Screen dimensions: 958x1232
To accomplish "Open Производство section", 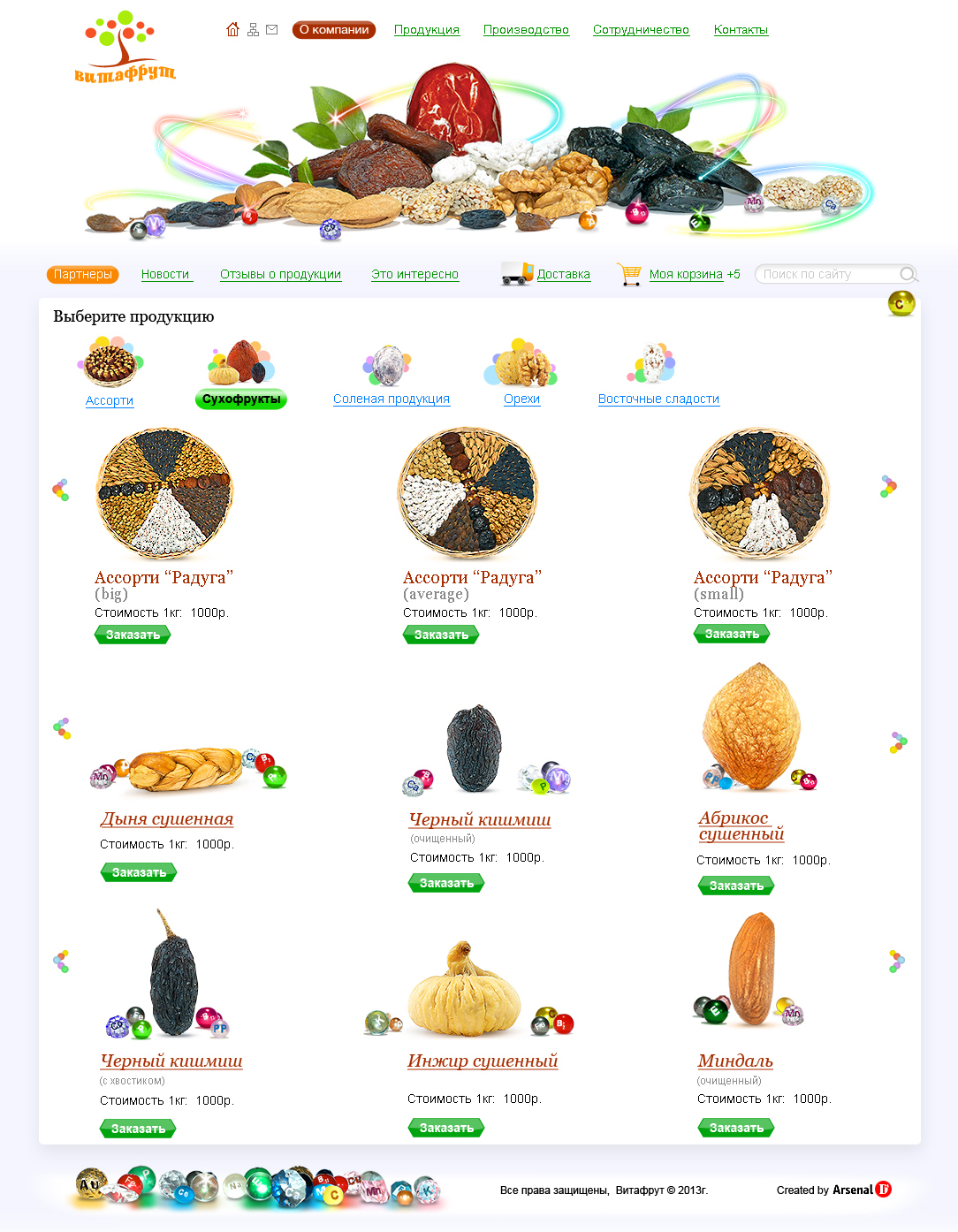I will 526,30.
